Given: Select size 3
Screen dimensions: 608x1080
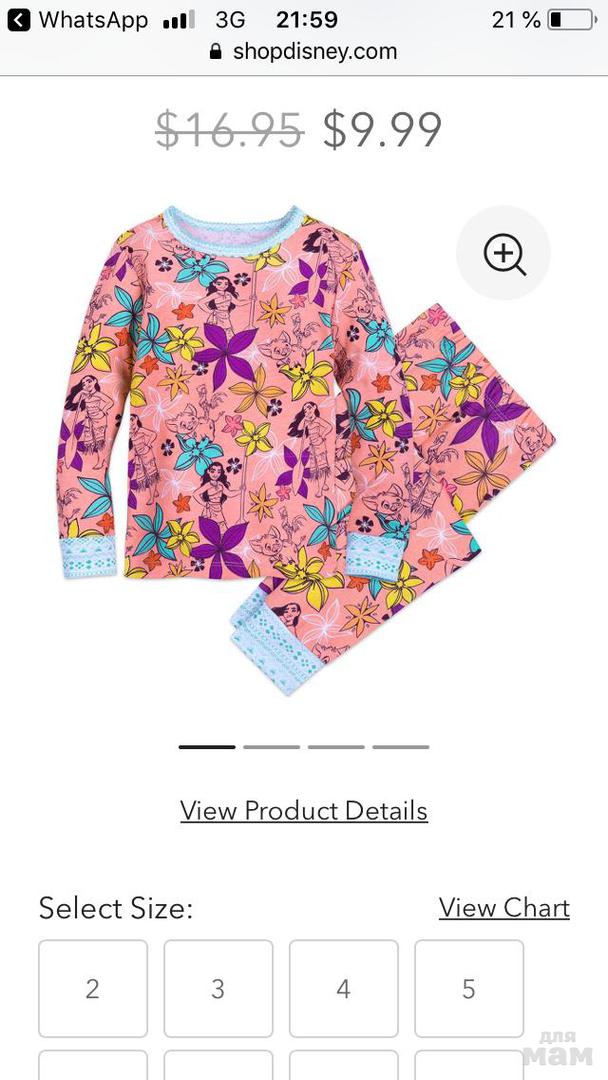Looking at the screenshot, I should 218,988.
